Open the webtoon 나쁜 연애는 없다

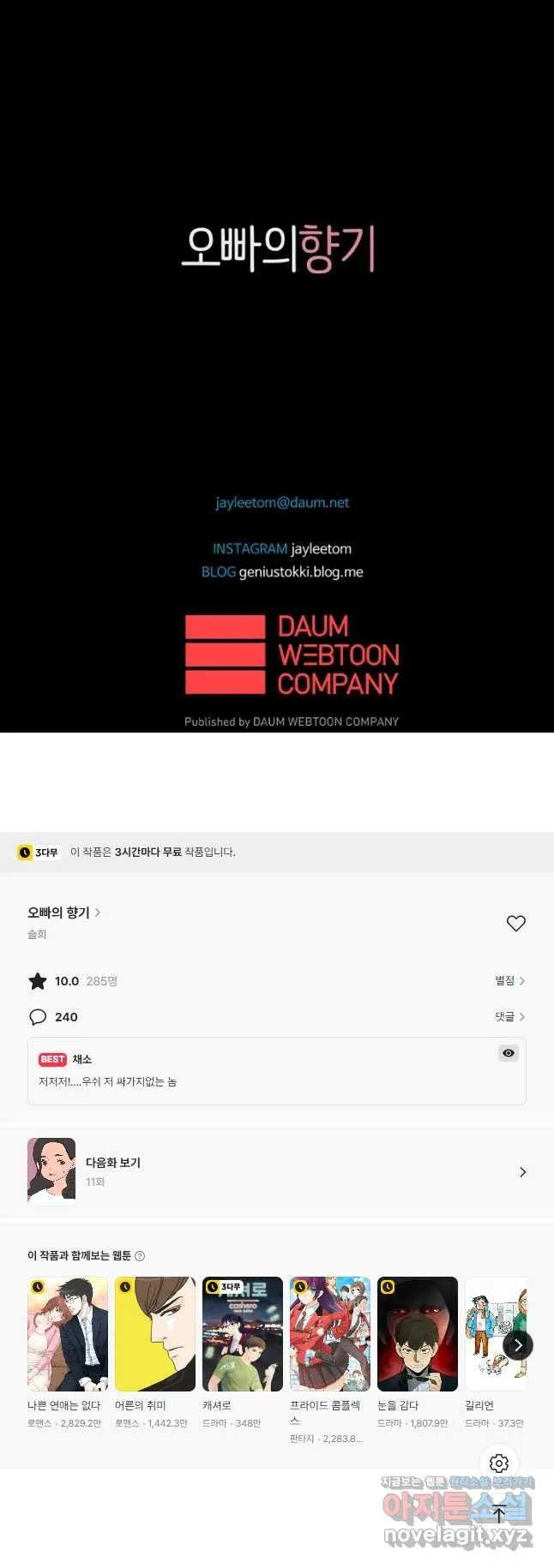pos(68,1334)
